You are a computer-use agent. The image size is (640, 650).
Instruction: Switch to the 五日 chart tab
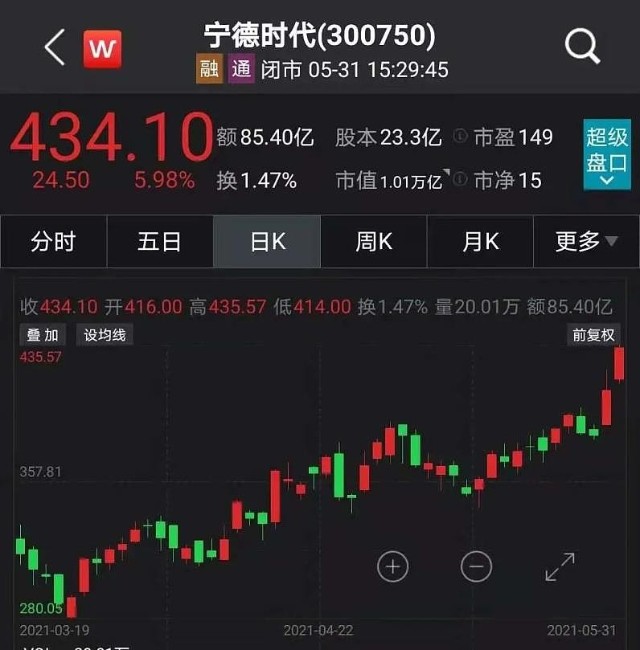(x=160, y=241)
